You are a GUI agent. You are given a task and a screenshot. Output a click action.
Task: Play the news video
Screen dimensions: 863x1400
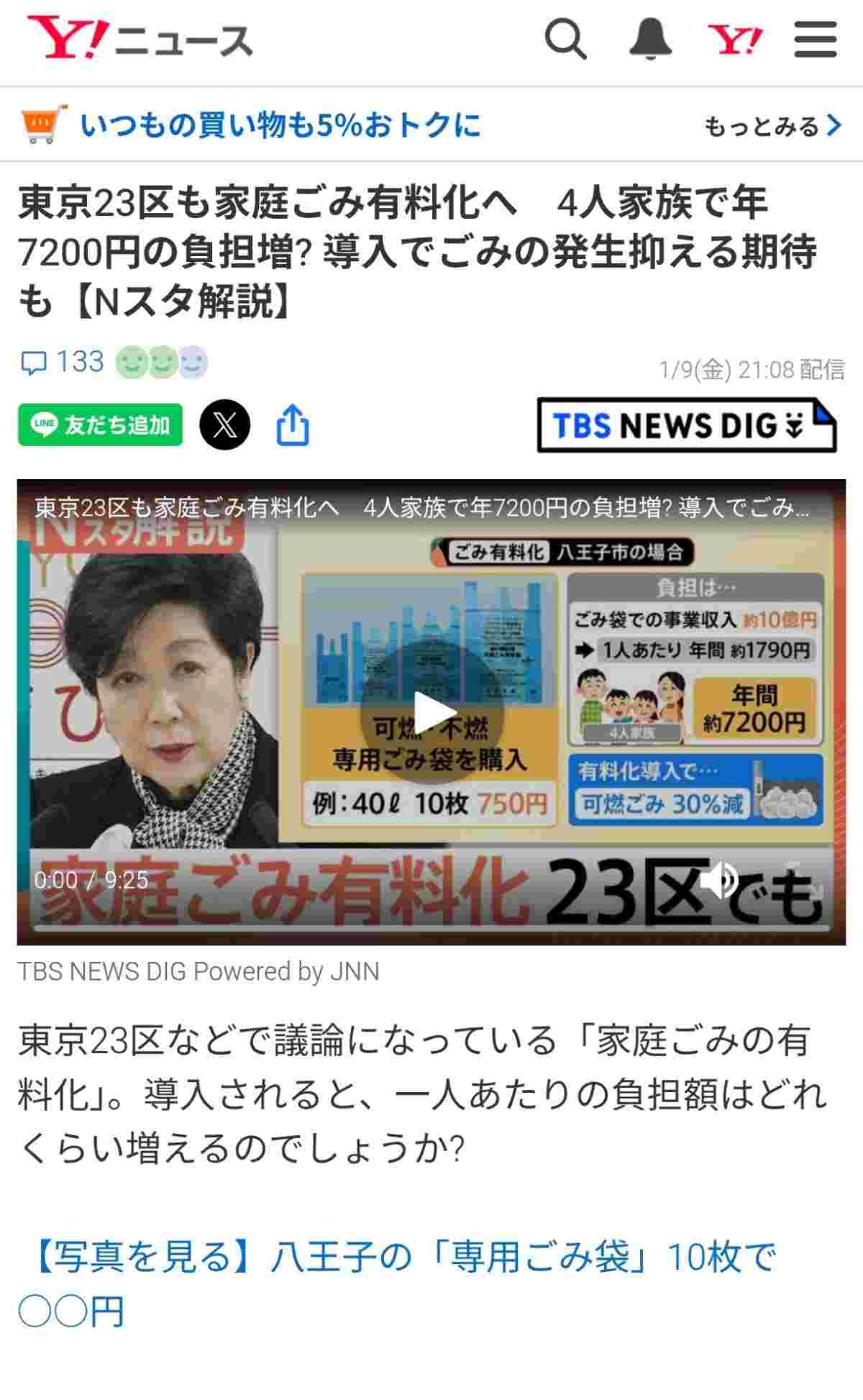(x=431, y=712)
